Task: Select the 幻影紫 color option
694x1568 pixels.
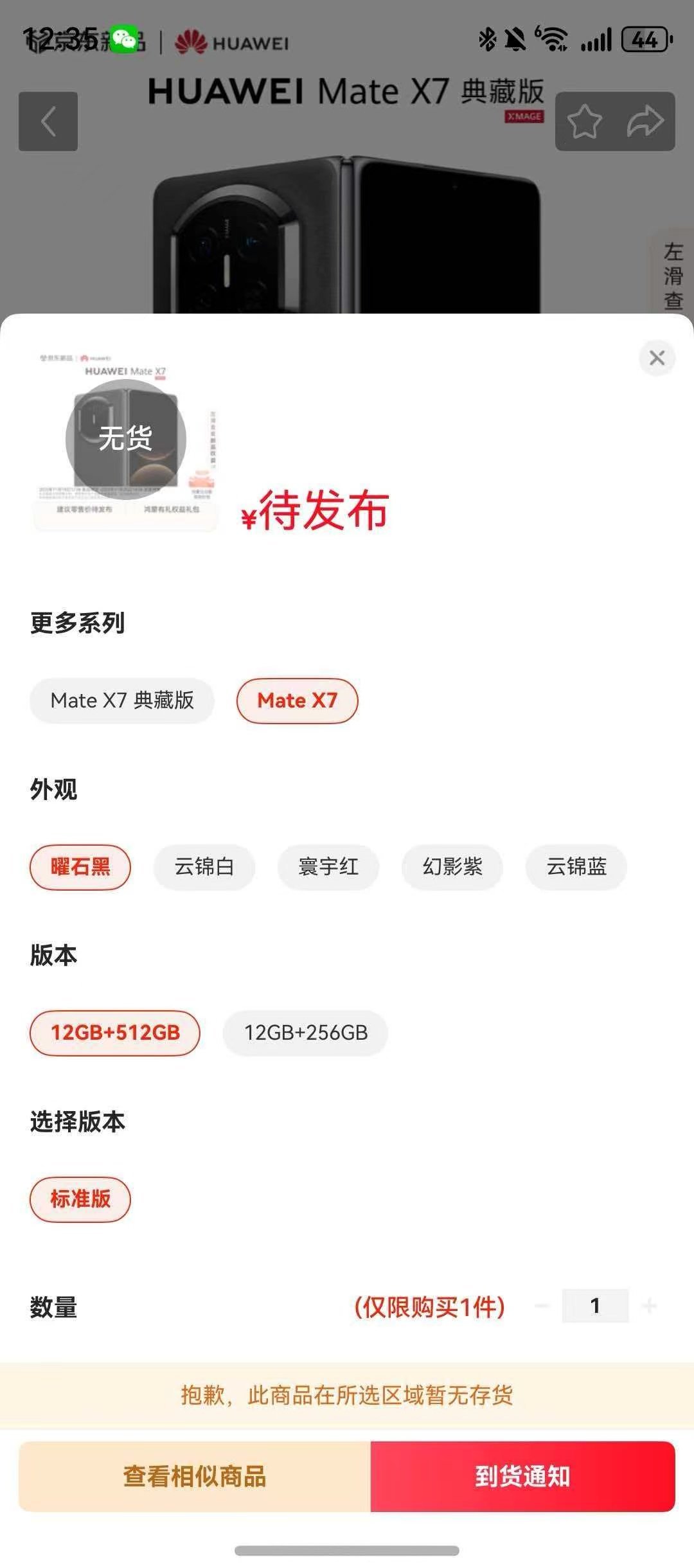Action: coord(452,867)
